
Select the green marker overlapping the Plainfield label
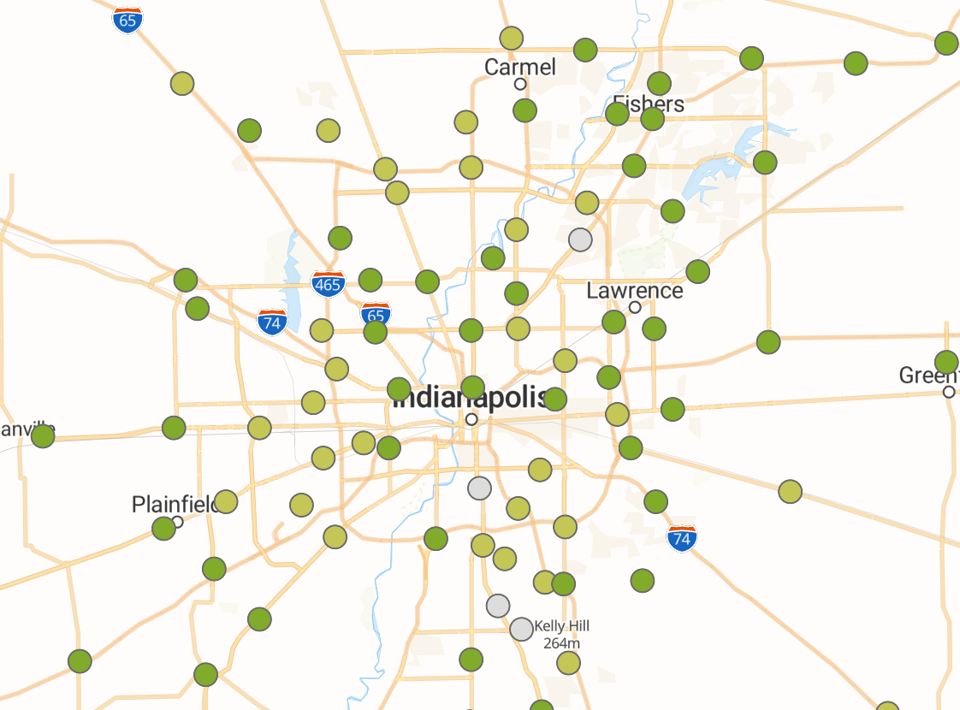coord(164,528)
